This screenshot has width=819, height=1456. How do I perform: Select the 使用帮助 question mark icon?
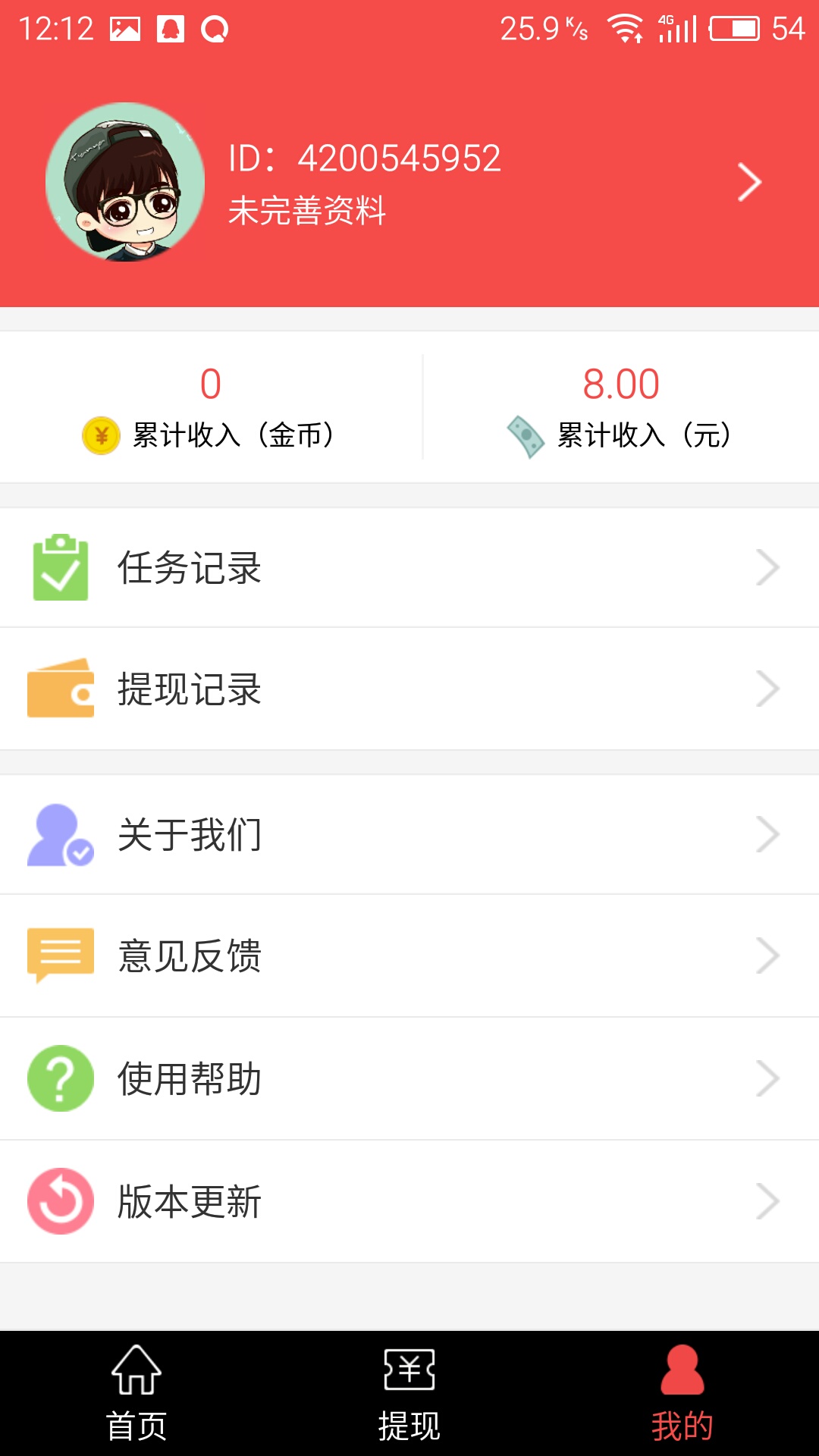(61, 1078)
